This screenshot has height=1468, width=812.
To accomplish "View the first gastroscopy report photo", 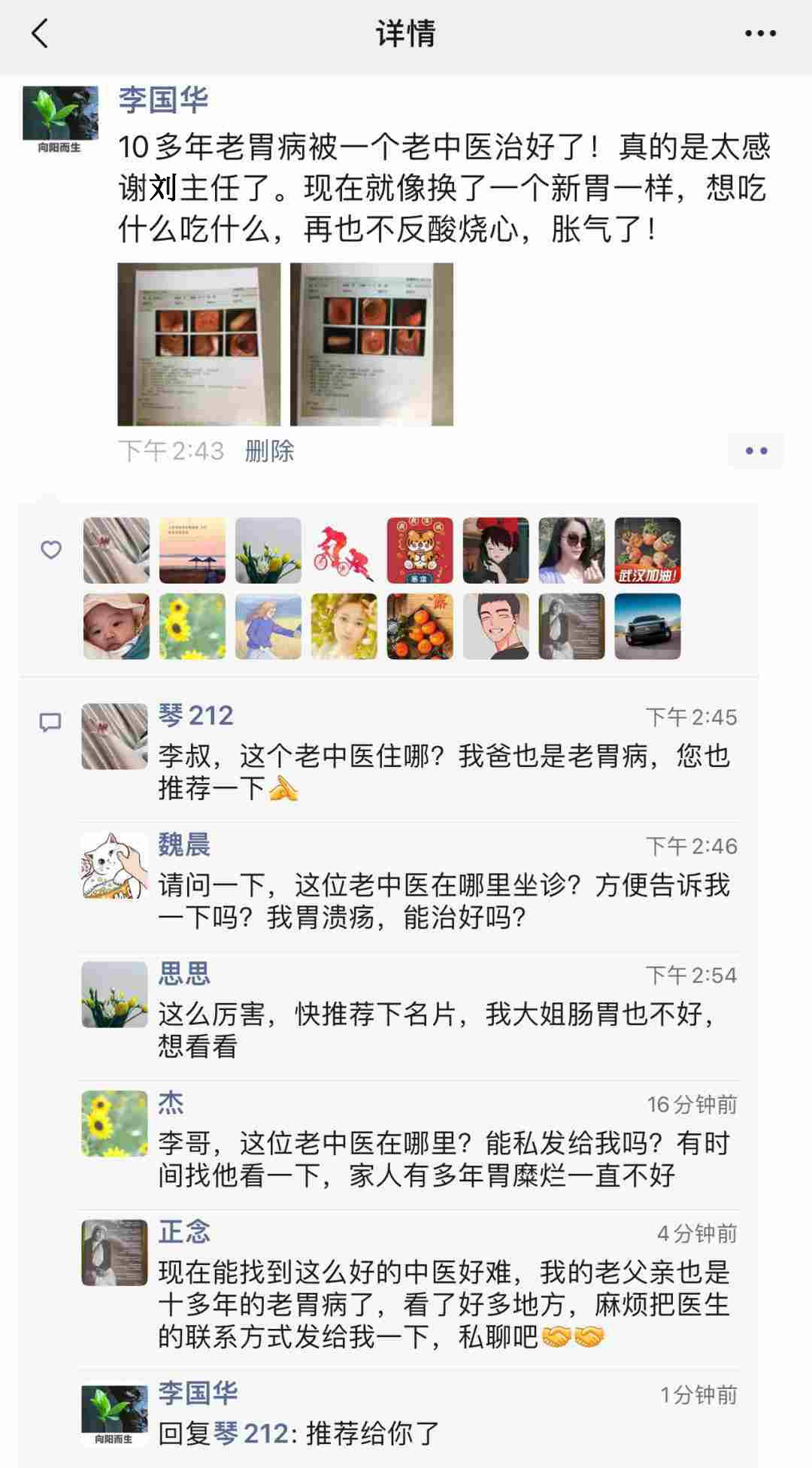I will coord(199,344).
